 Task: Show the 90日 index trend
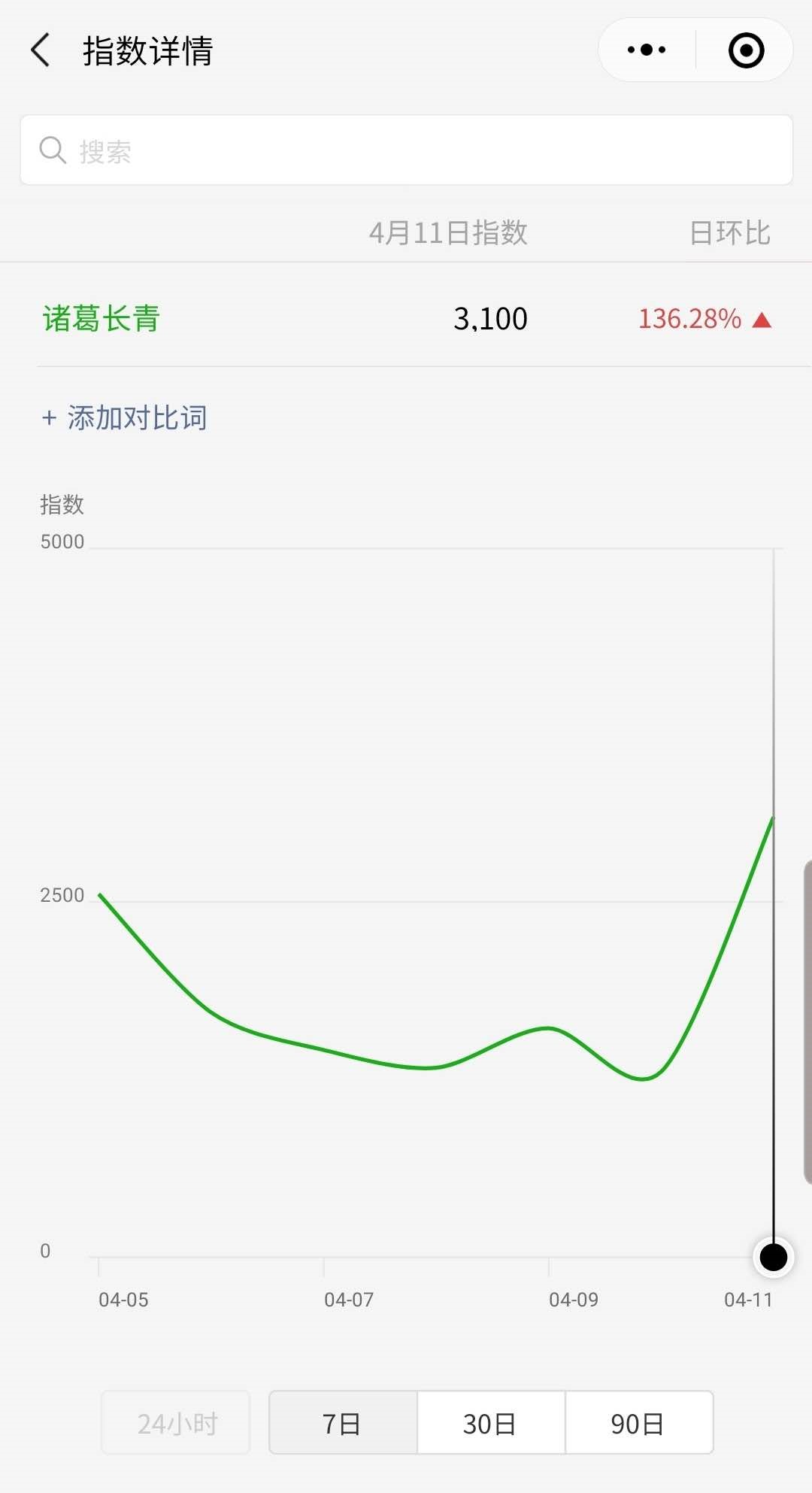(638, 1423)
